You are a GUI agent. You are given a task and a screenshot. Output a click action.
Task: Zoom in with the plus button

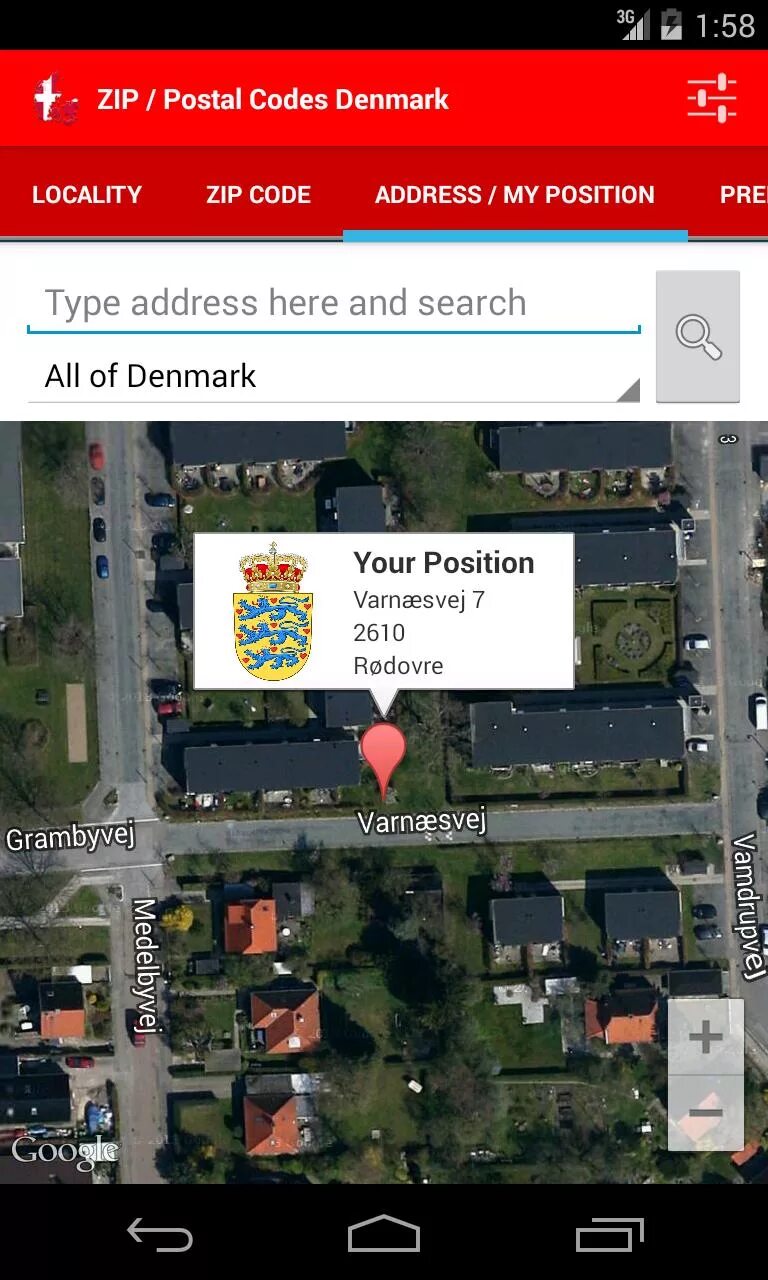coord(705,1037)
